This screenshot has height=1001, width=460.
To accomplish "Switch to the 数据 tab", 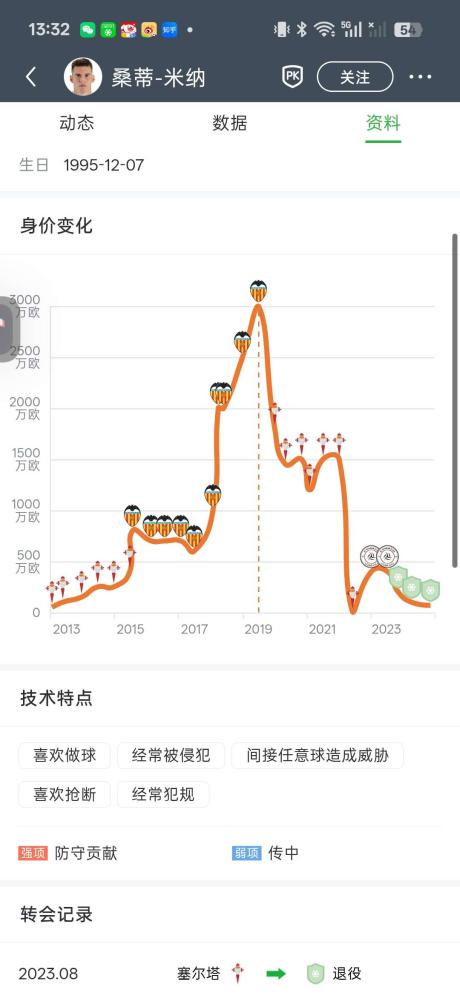I will (230, 123).
